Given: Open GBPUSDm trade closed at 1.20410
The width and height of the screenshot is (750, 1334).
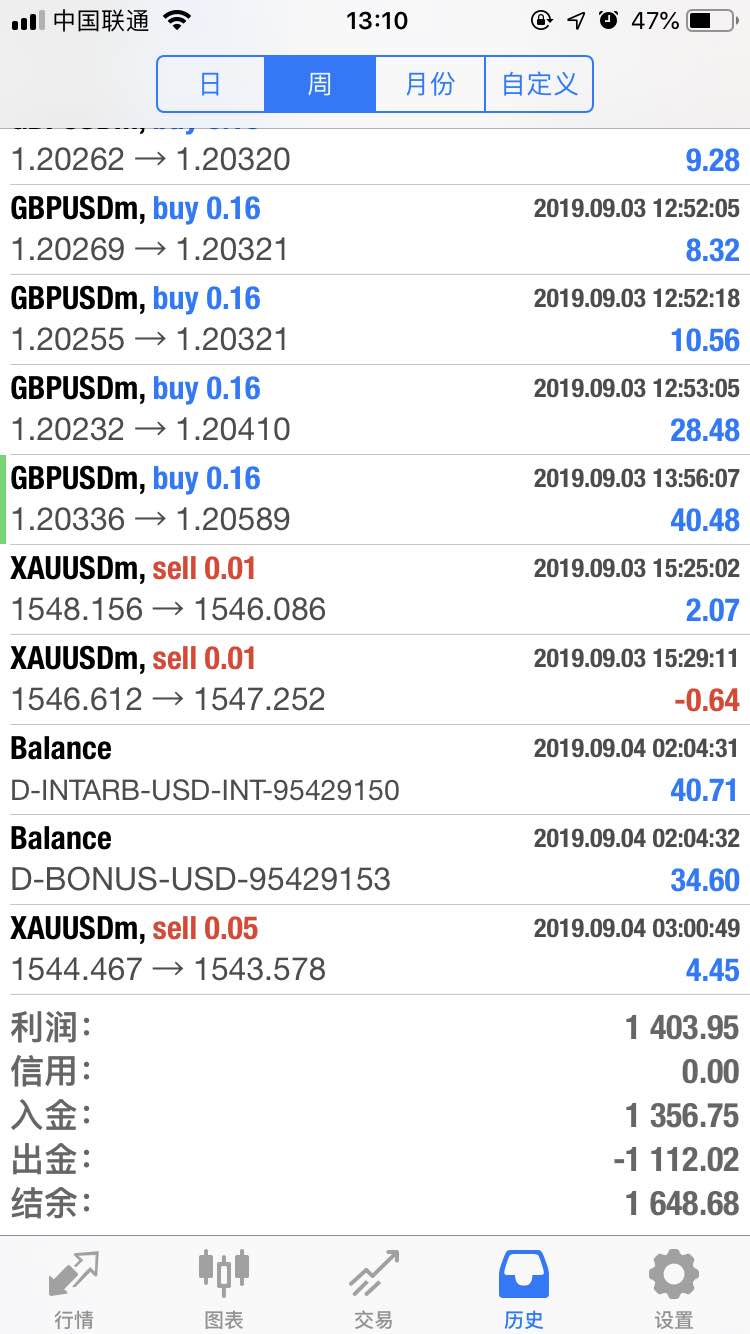Looking at the screenshot, I should pos(375,410).
